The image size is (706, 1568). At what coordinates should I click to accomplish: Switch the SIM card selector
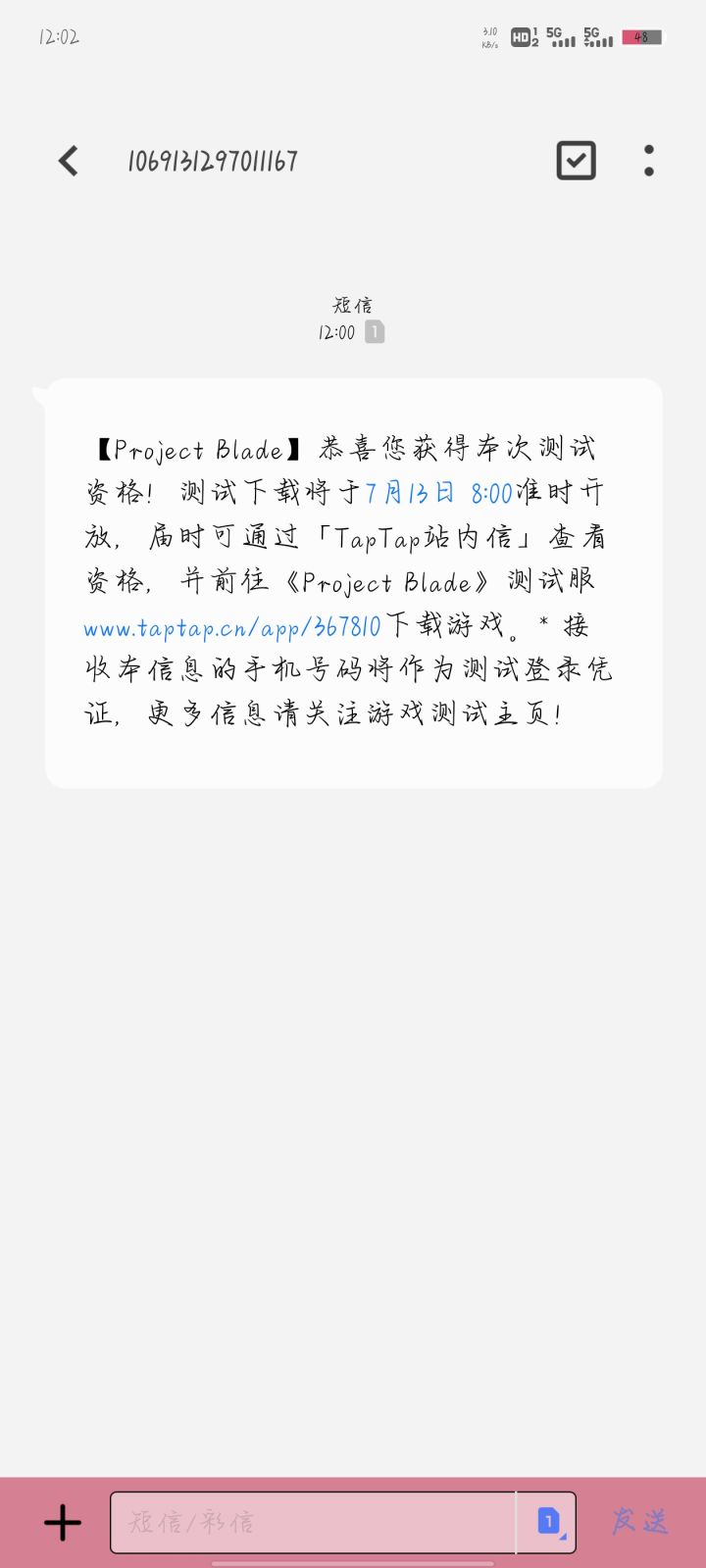point(549,1521)
